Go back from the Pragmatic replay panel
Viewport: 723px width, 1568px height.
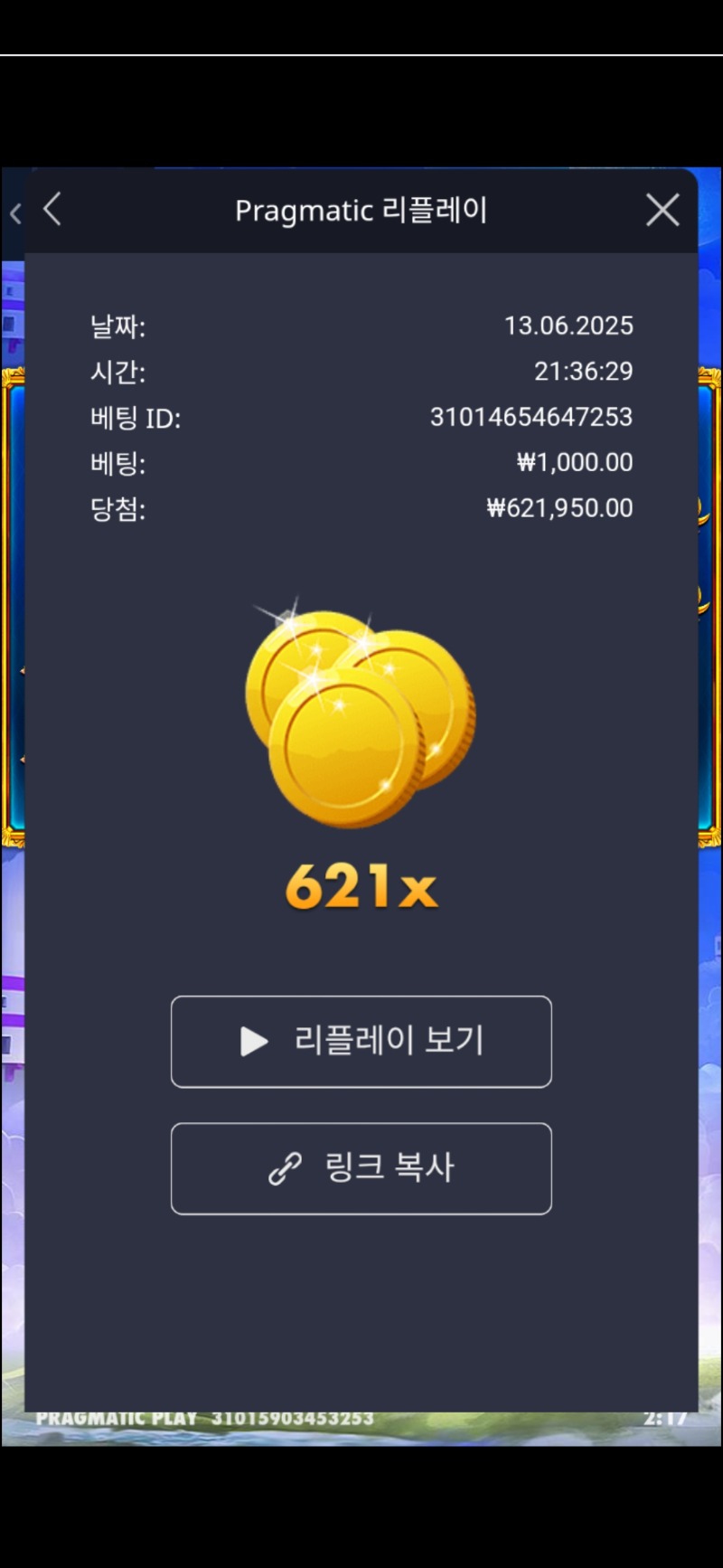coord(52,210)
